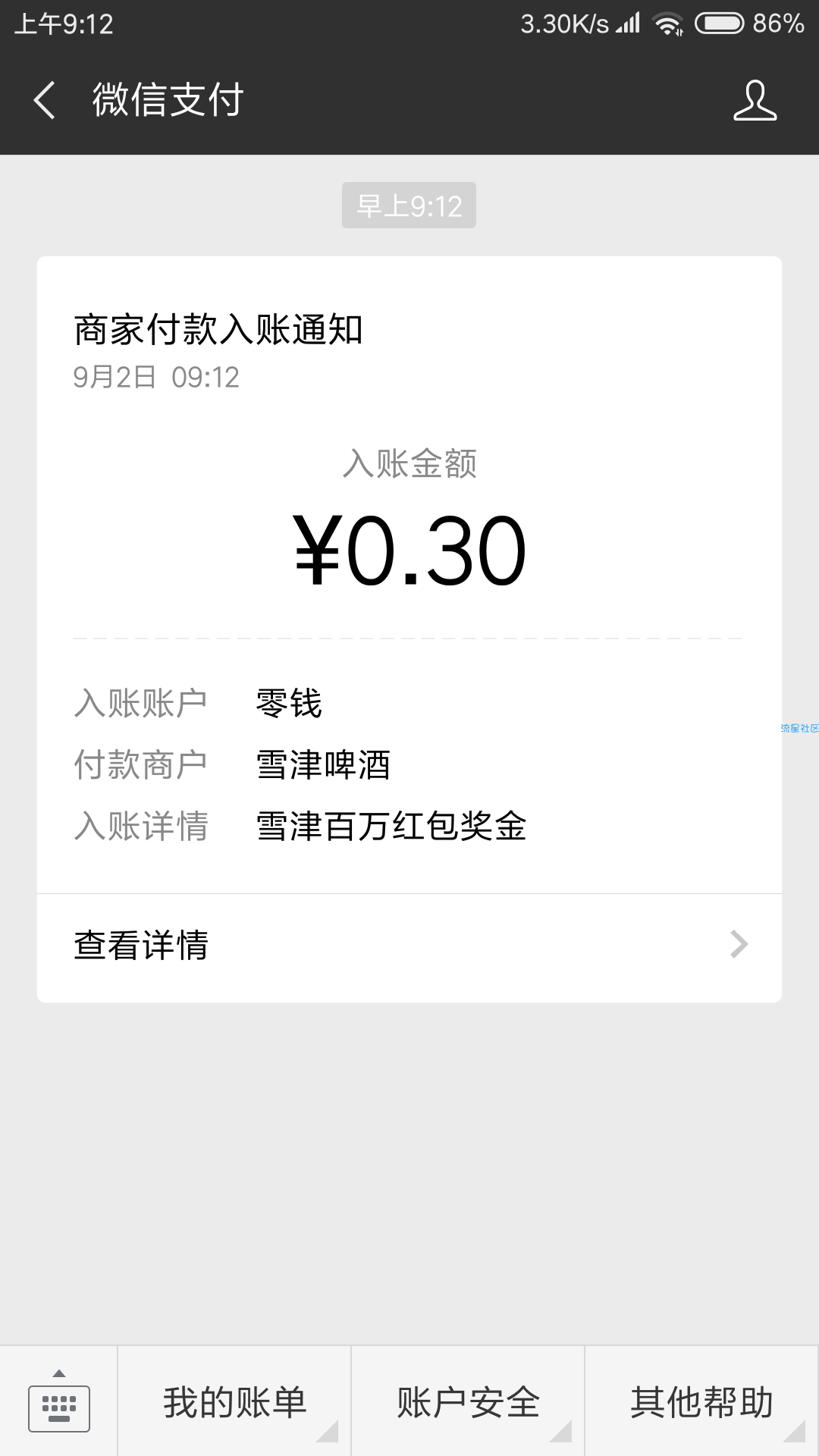Open the 账户安全 menu
Viewport: 819px width, 1456px height.
(x=468, y=1401)
